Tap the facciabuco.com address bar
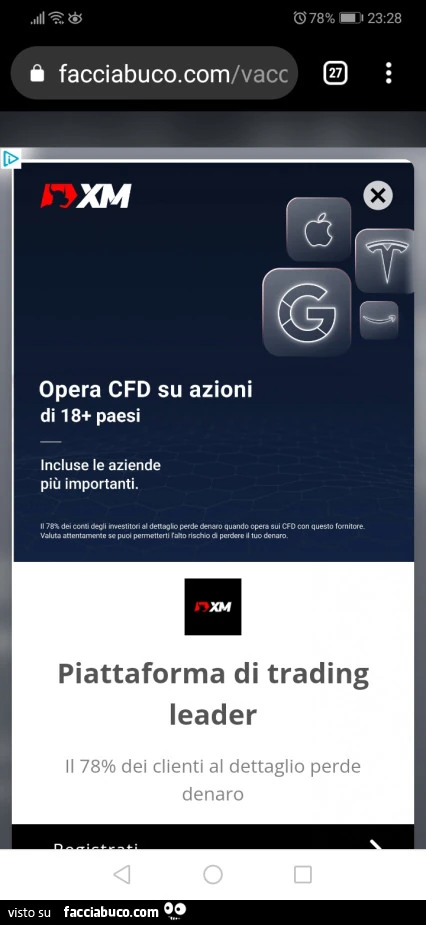 tap(155, 73)
